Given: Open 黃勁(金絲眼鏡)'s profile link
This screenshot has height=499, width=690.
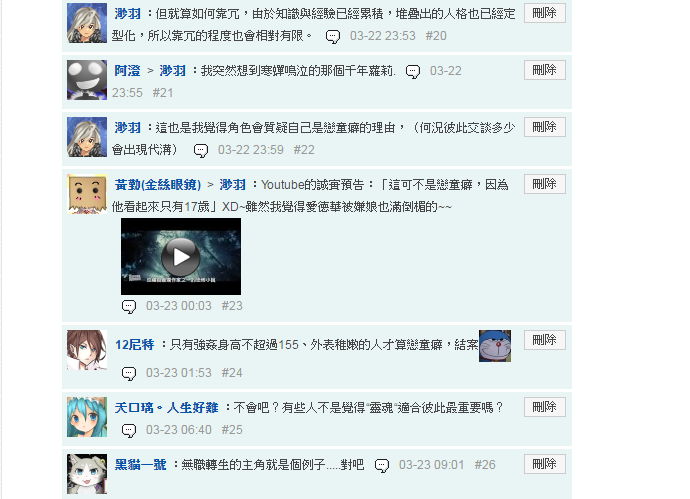Looking at the screenshot, I should 158,185.
